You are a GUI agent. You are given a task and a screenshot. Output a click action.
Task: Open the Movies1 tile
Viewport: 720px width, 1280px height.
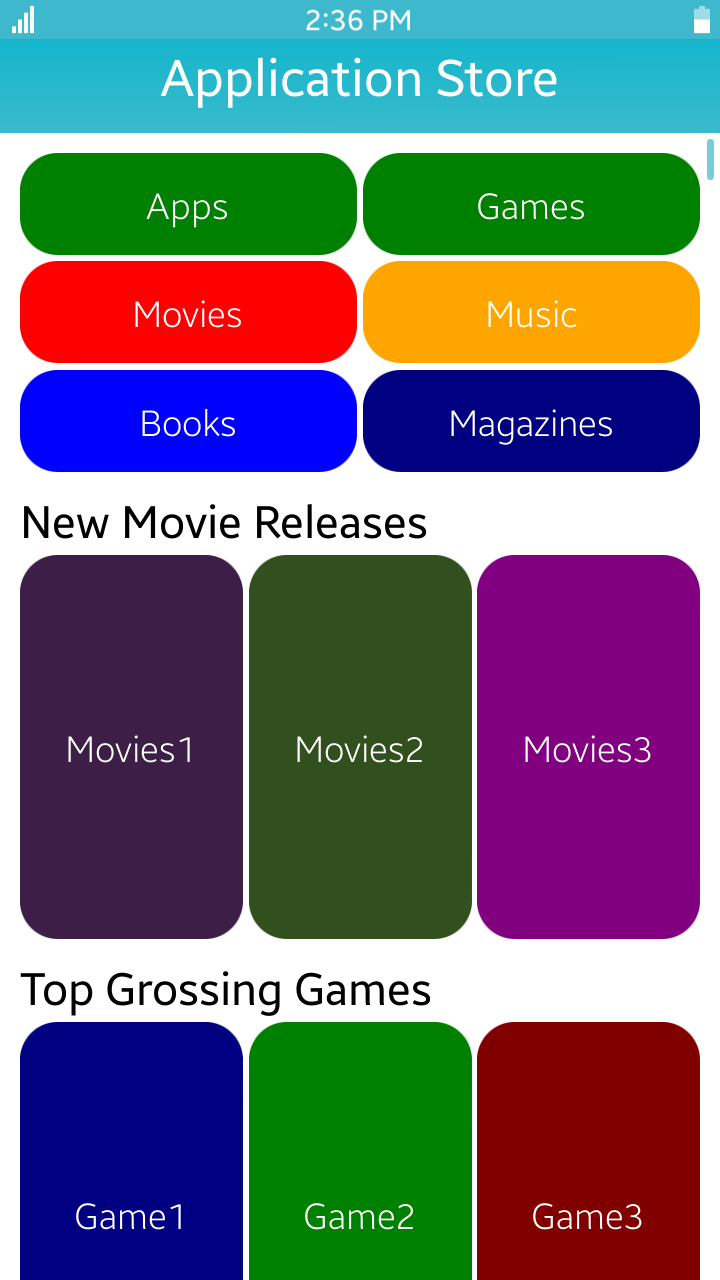pos(131,747)
